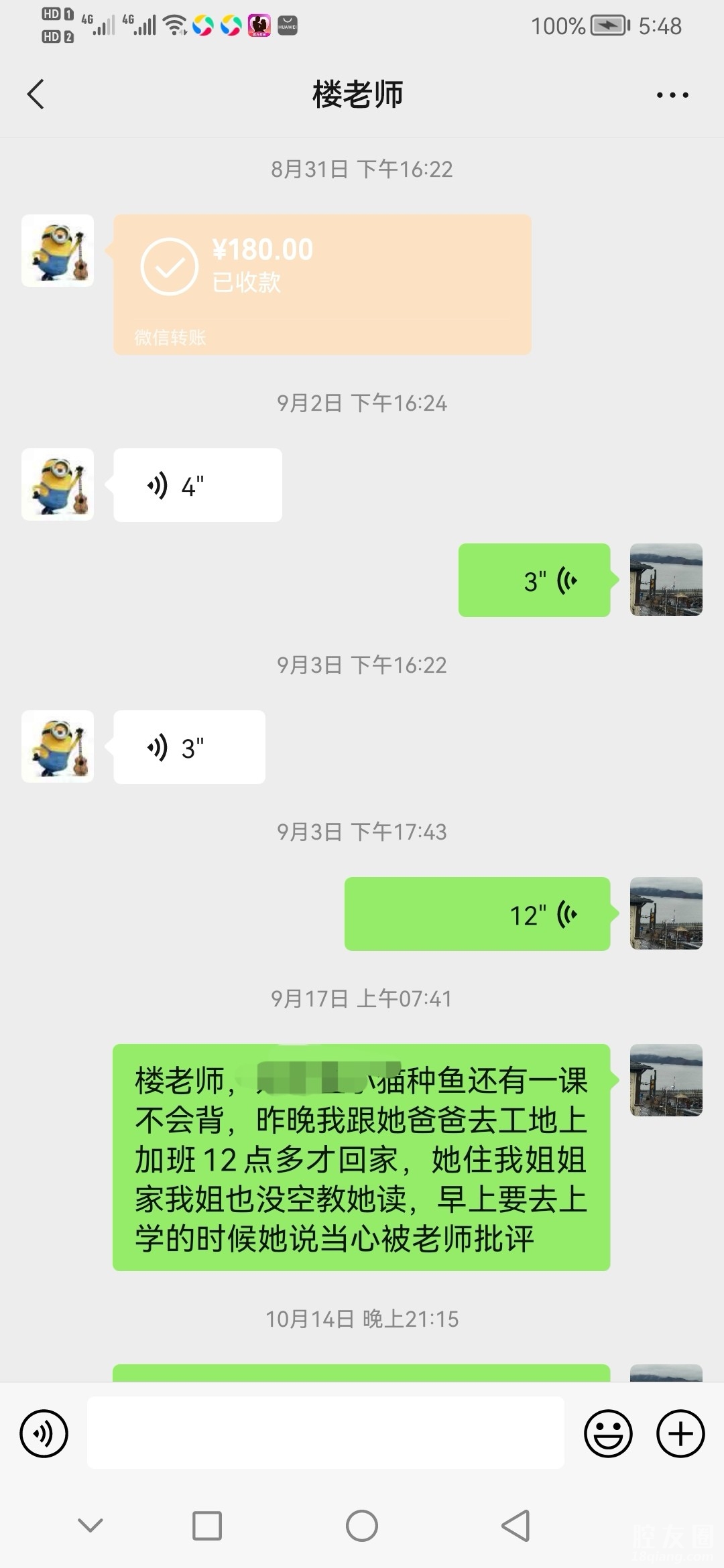Focus the message text field

coord(325,1433)
